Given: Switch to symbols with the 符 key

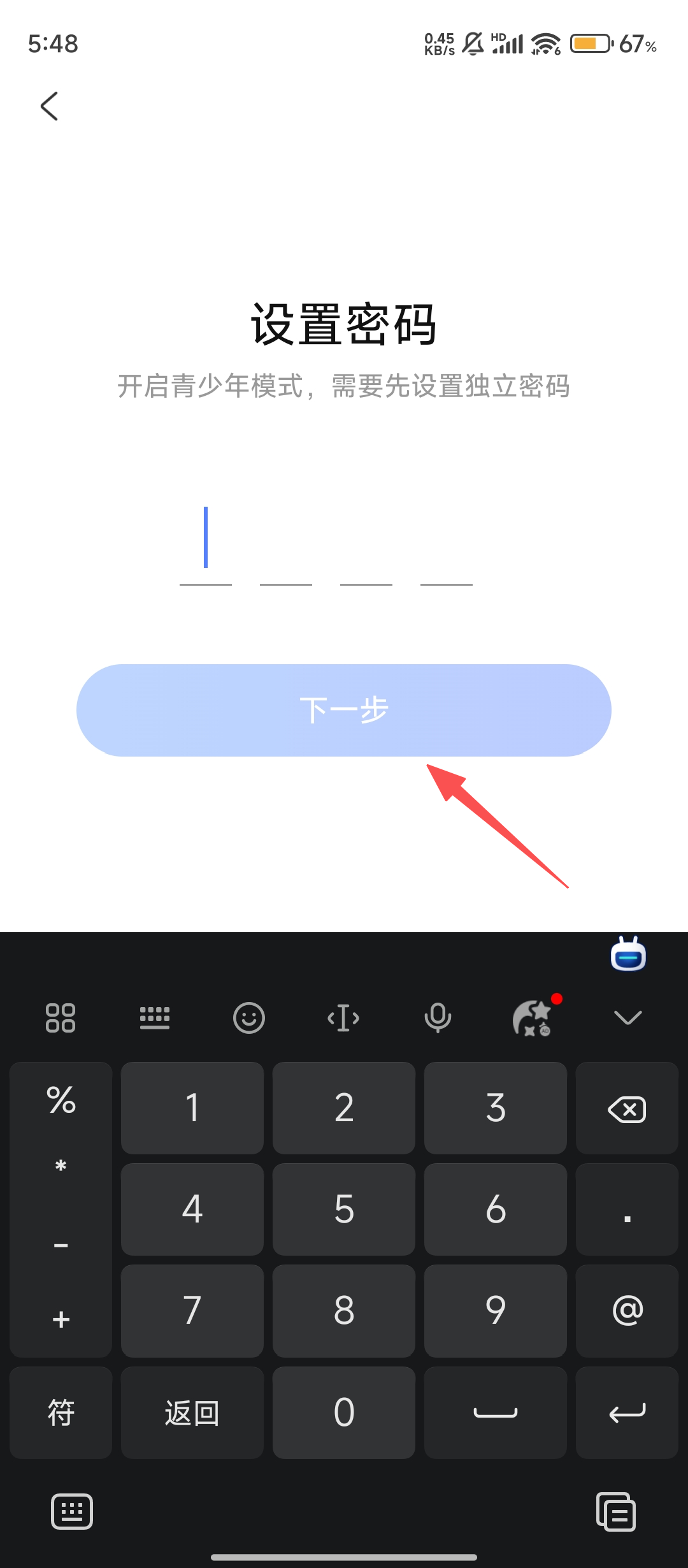Looking at the screenshot, I should (61, 1412).
